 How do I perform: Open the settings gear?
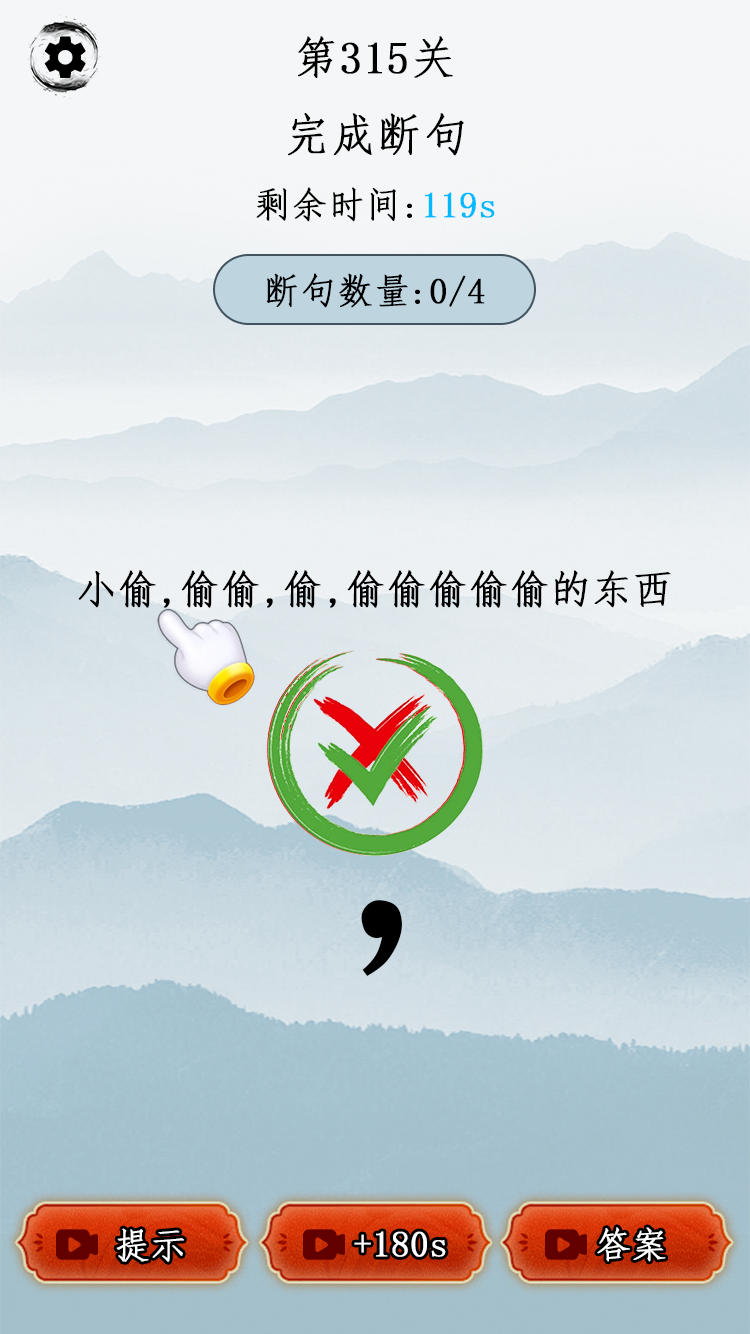tap(65, 59)
